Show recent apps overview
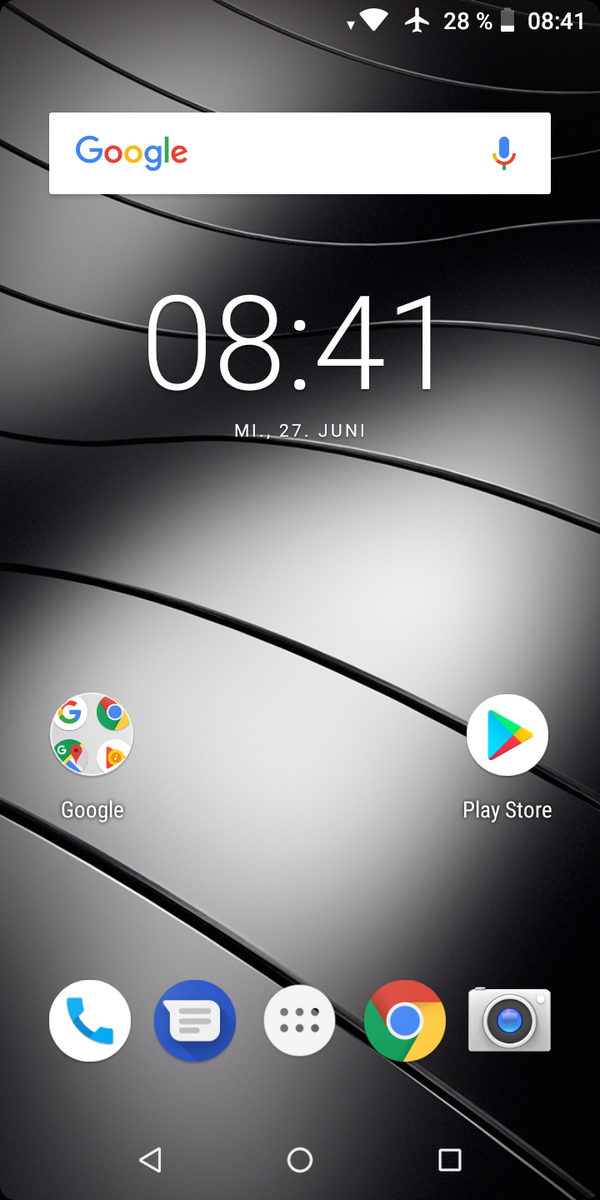 pyautogui.click(x=450, y=1159)
